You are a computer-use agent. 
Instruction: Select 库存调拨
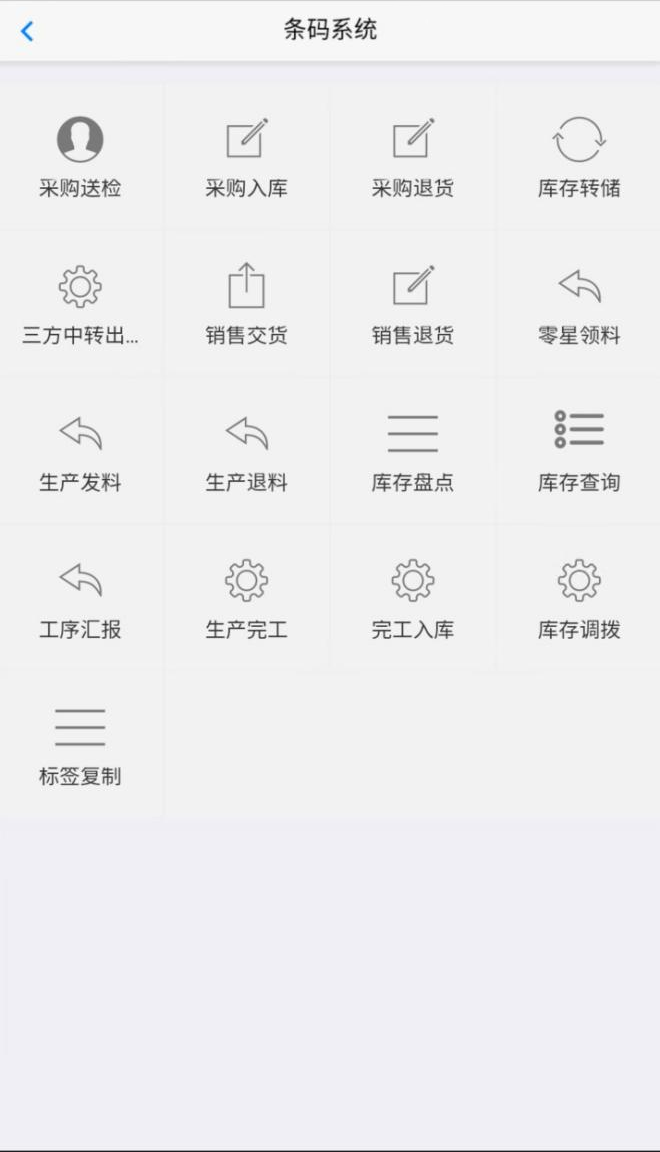pyautogui.click(x=578, y=597)
